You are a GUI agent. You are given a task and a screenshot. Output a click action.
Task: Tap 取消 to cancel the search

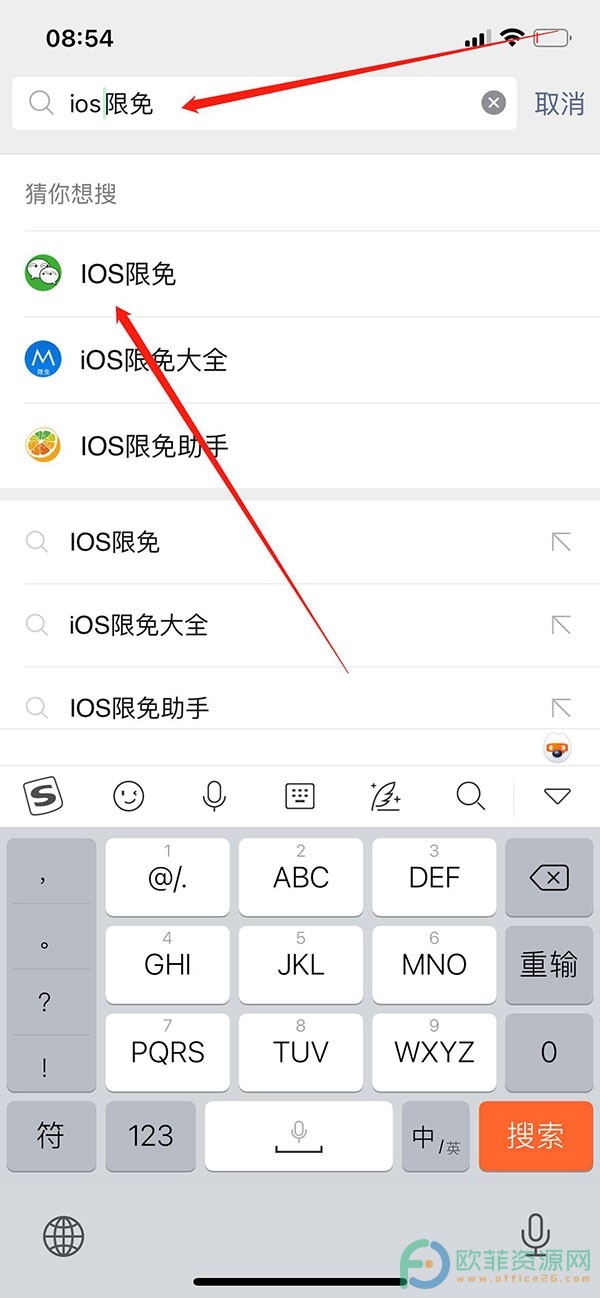click(x=559, y=103)
